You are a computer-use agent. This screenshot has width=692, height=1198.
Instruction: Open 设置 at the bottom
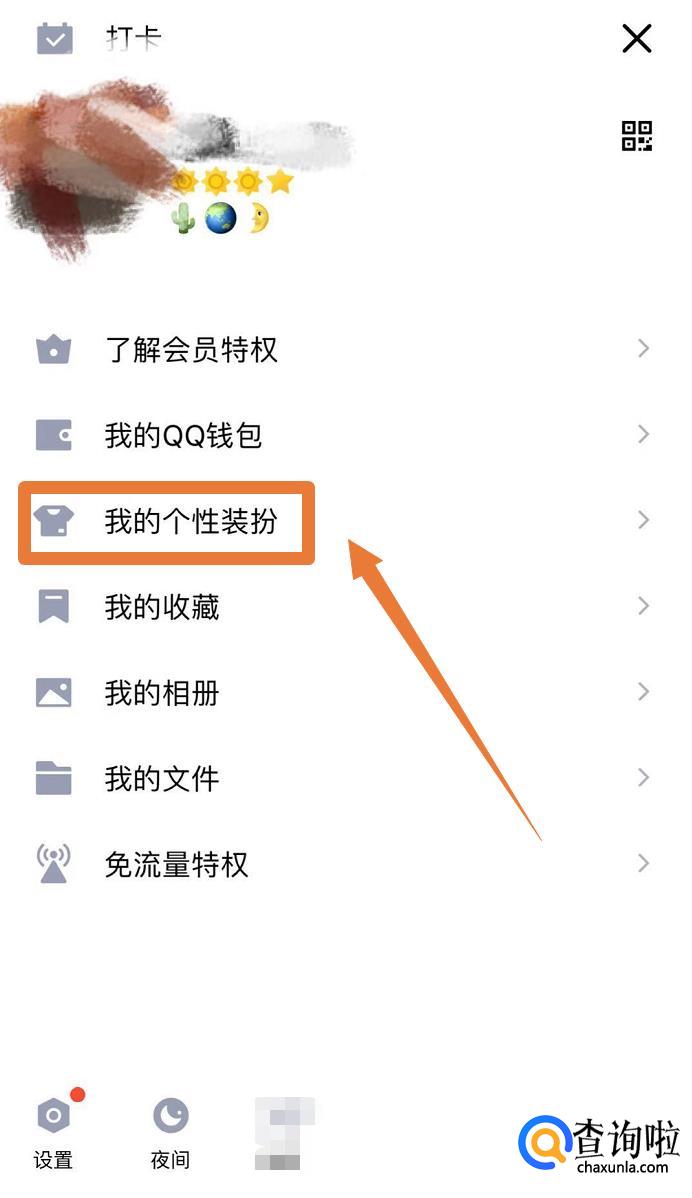point(54,1131)
